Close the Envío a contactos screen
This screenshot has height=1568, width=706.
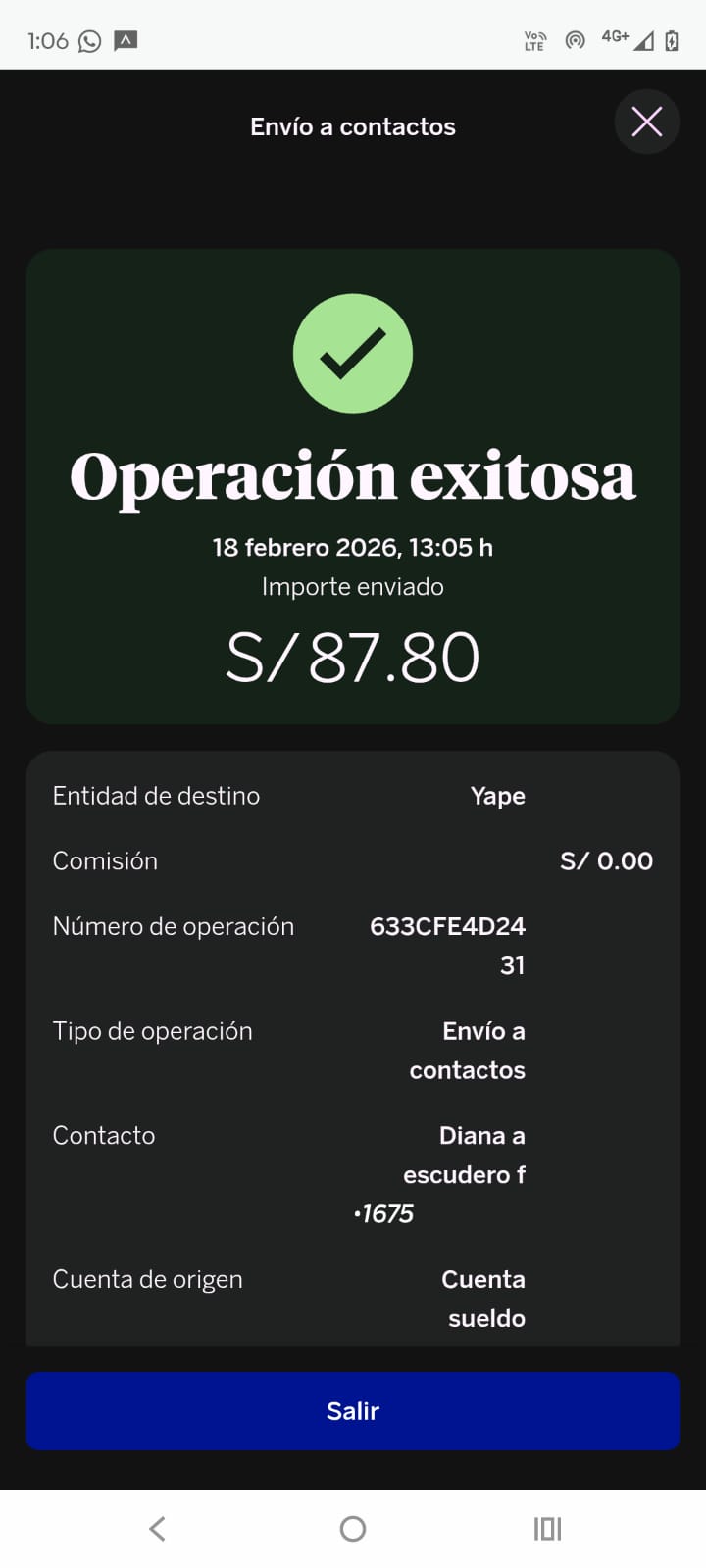[x=646, y=122]
